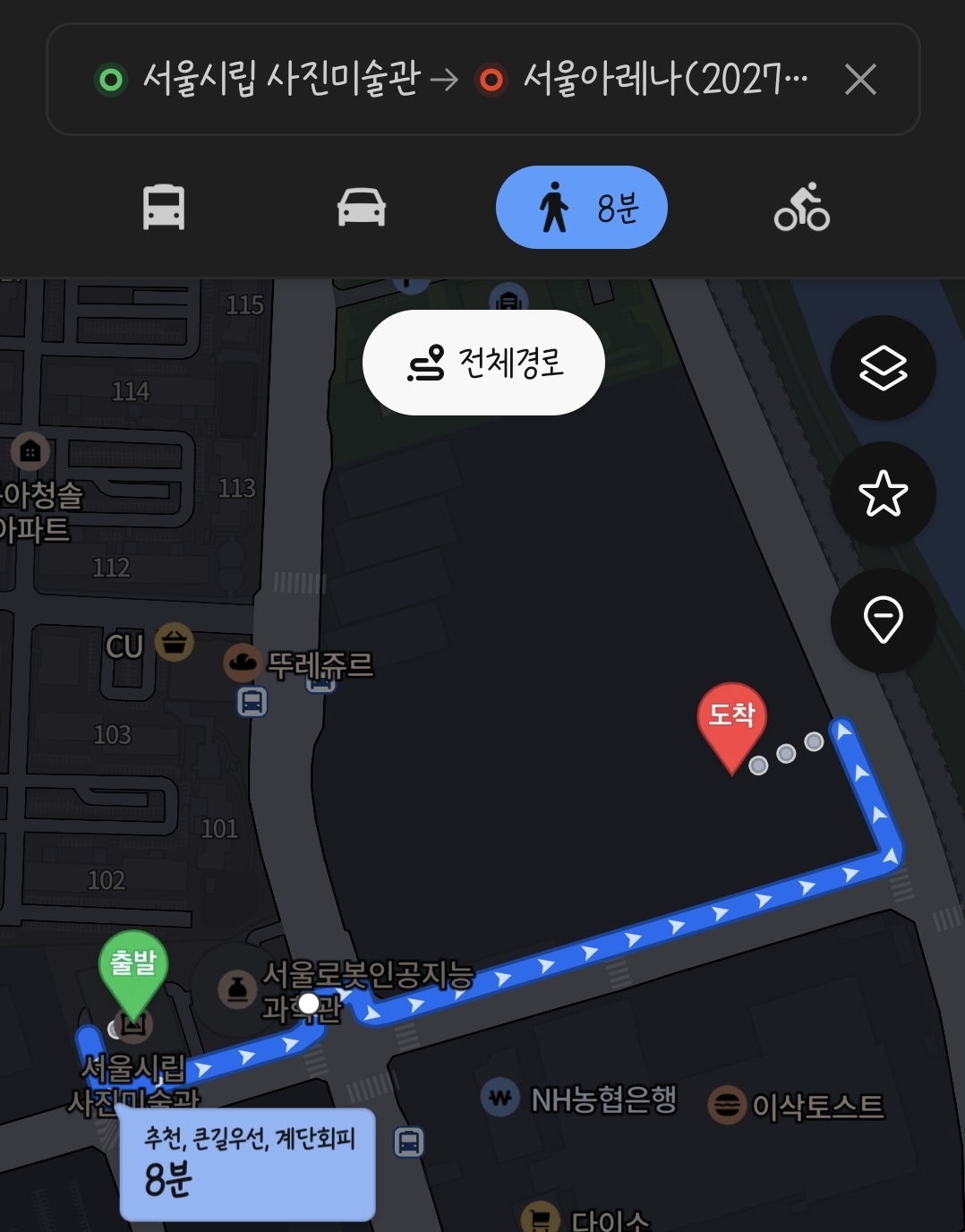Tap the location pin button
Viewport: 965px width, 1232px height.
(883, 620)
